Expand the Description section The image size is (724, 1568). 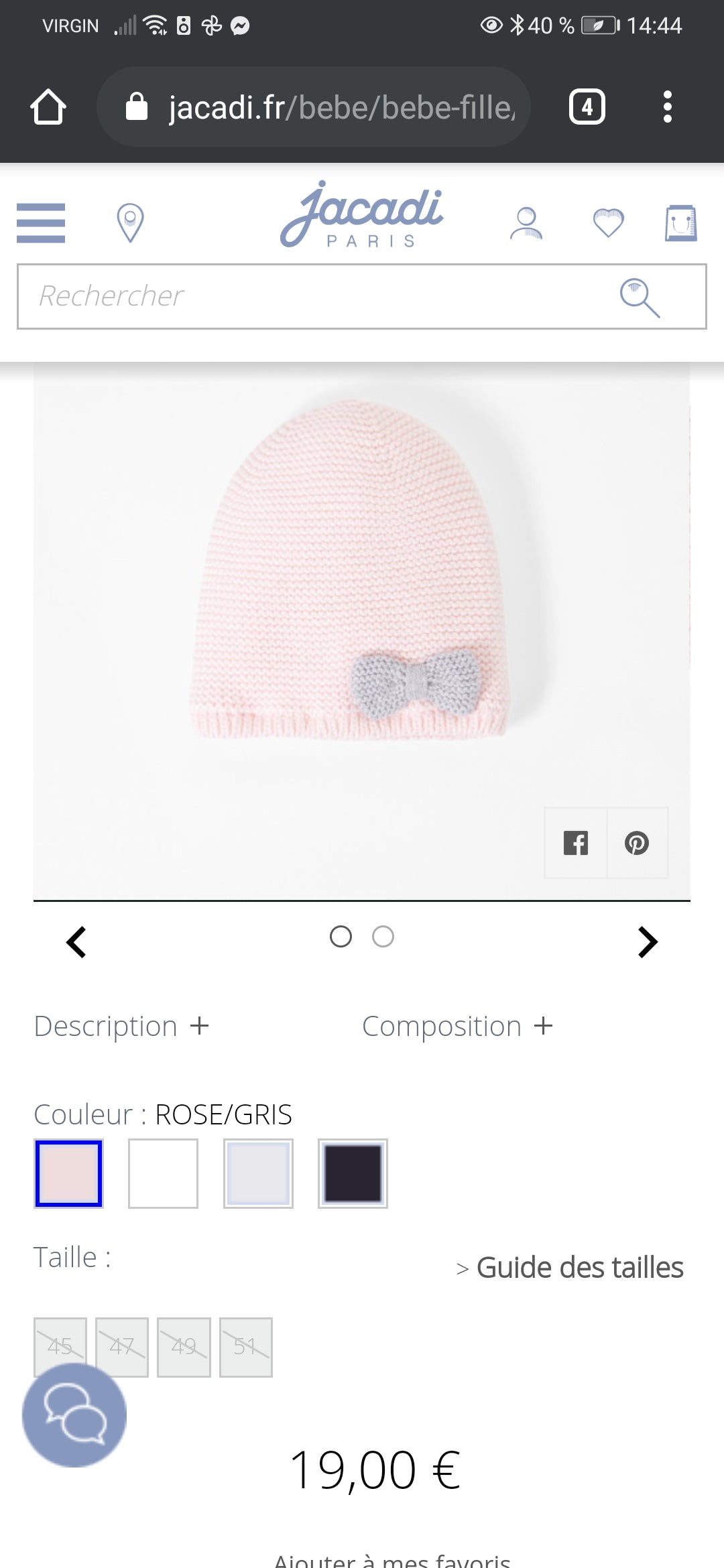coord(122,1026)
